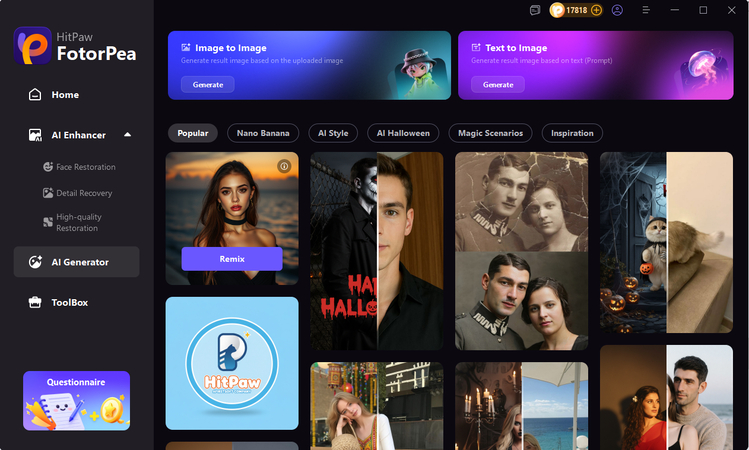Viewport: 749px width, 450px height.
Task: Switch to Magic Scenarios category
Action: pos(490,133)
